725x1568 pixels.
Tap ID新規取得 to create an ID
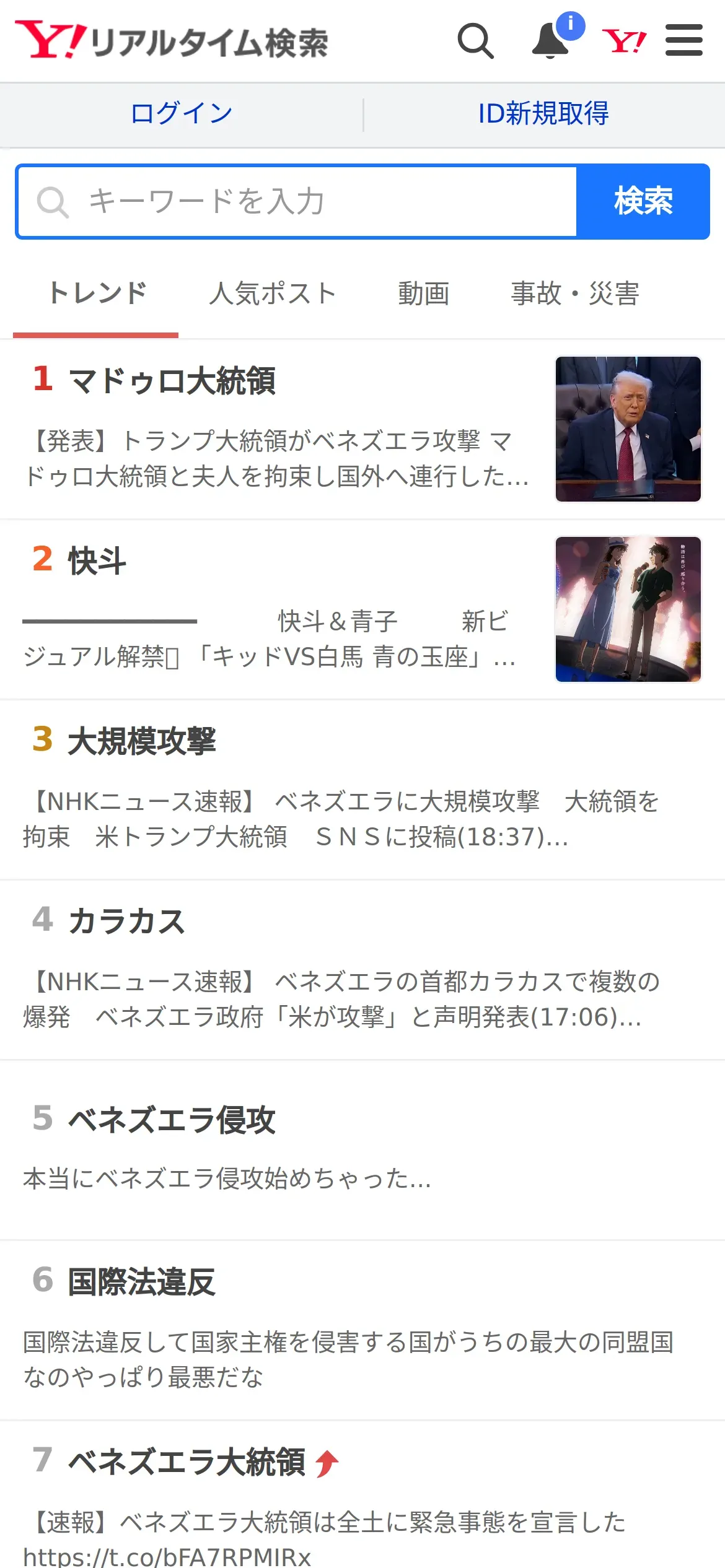pos(543,114)
